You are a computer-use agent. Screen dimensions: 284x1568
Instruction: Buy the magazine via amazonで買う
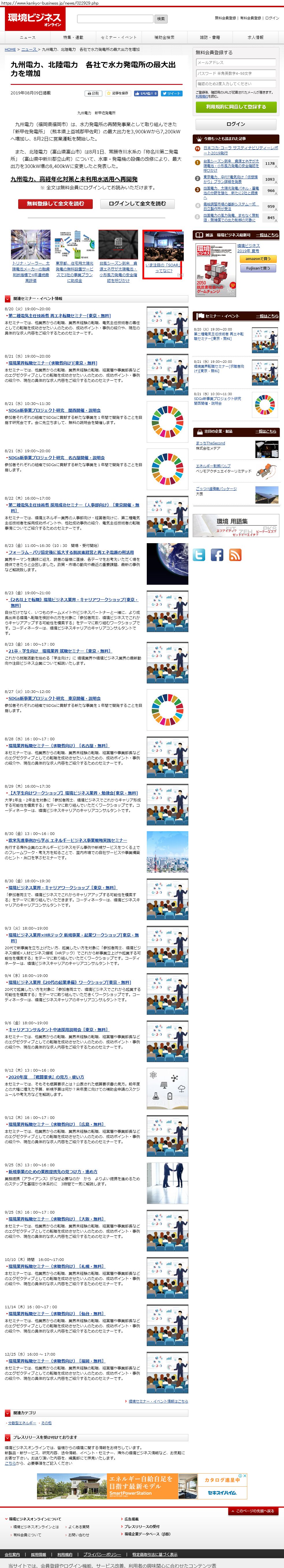coord(257,259)
